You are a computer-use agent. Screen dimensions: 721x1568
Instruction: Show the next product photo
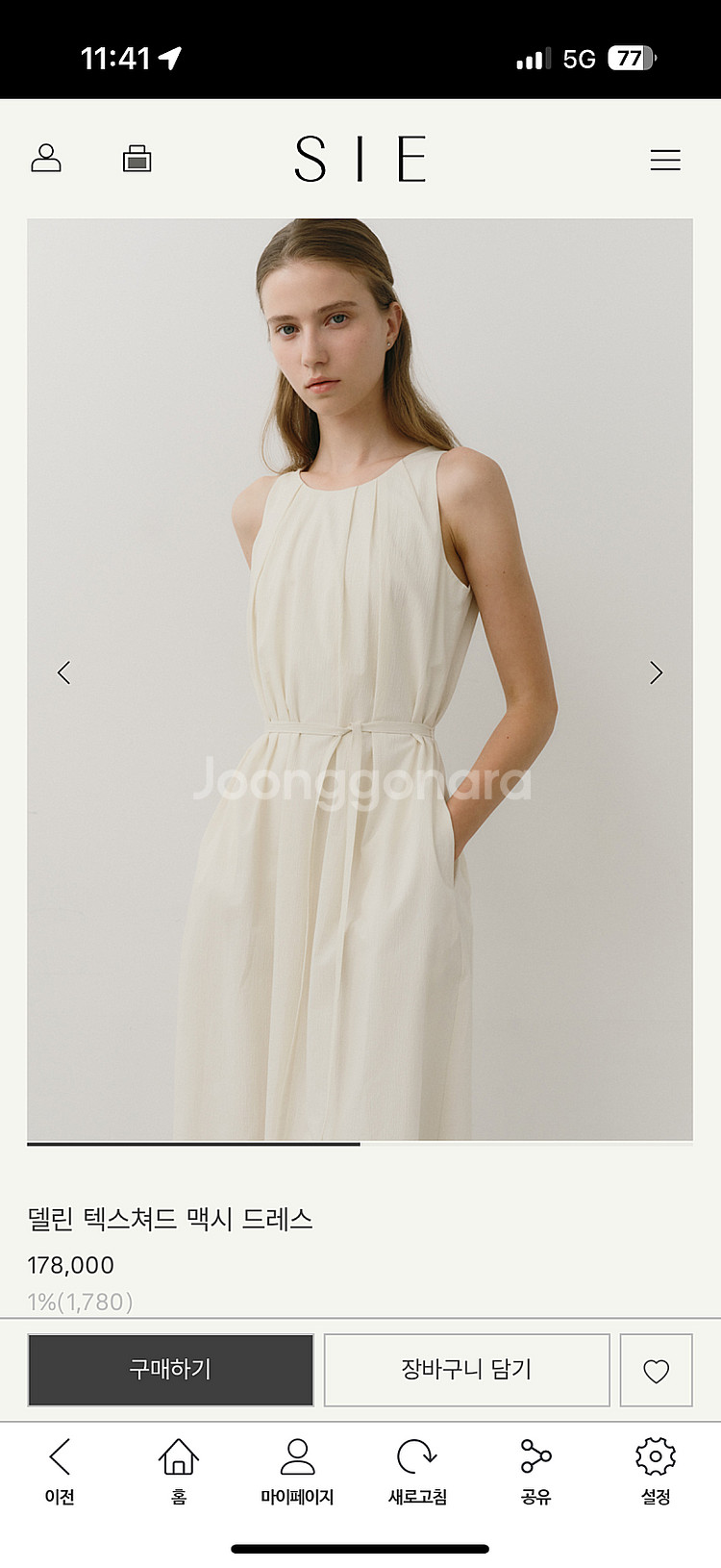pos(656,672)
